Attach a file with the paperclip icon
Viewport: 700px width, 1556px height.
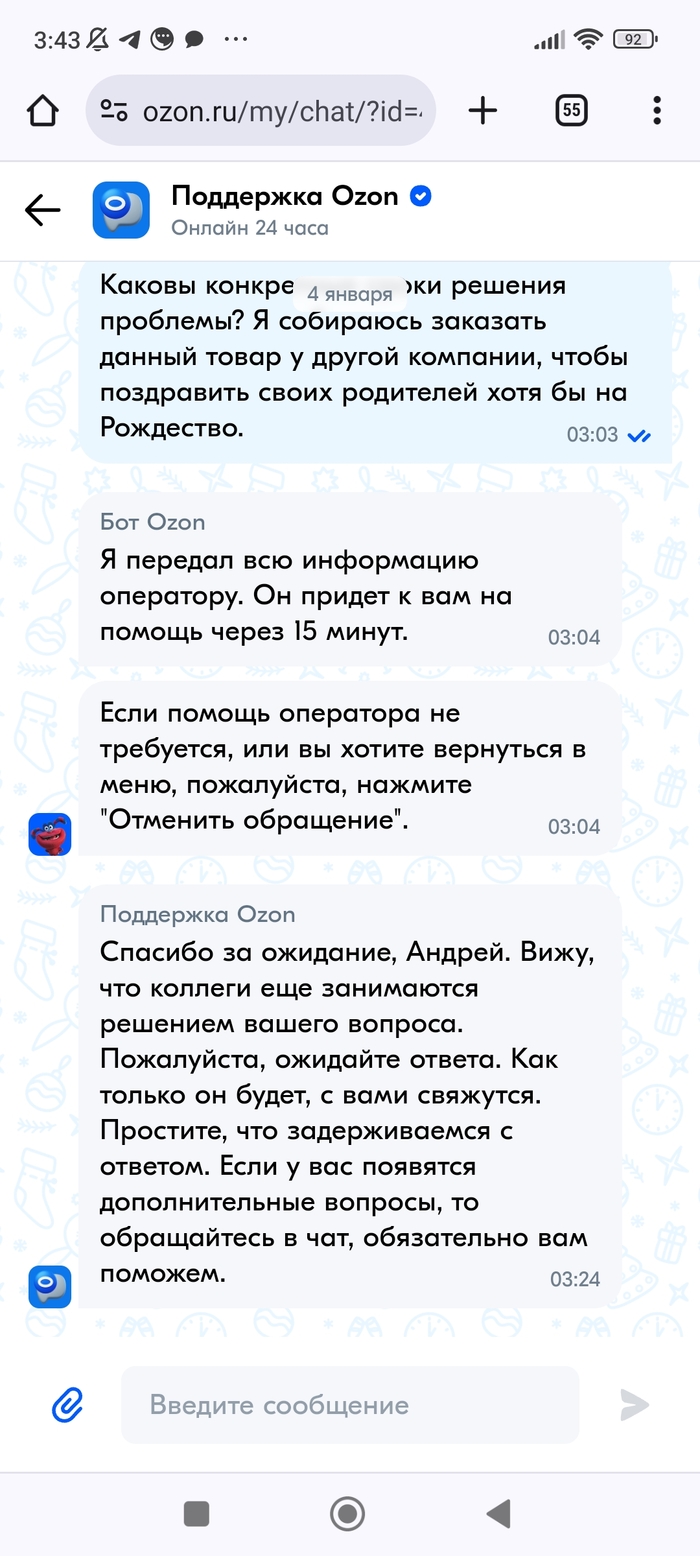[67, 1404]
